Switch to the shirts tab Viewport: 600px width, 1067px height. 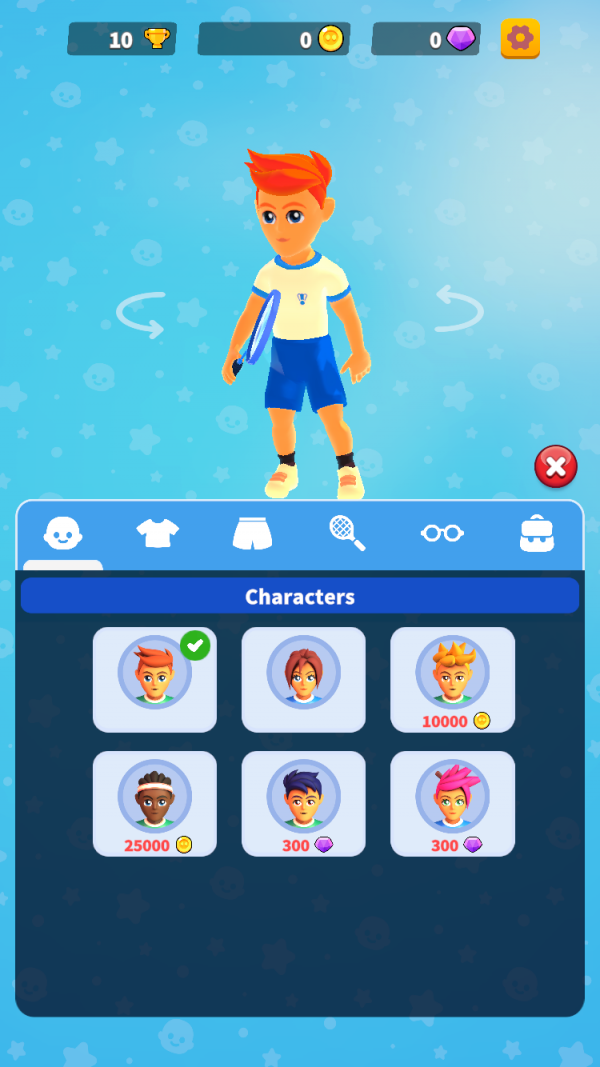coord(157,534)
